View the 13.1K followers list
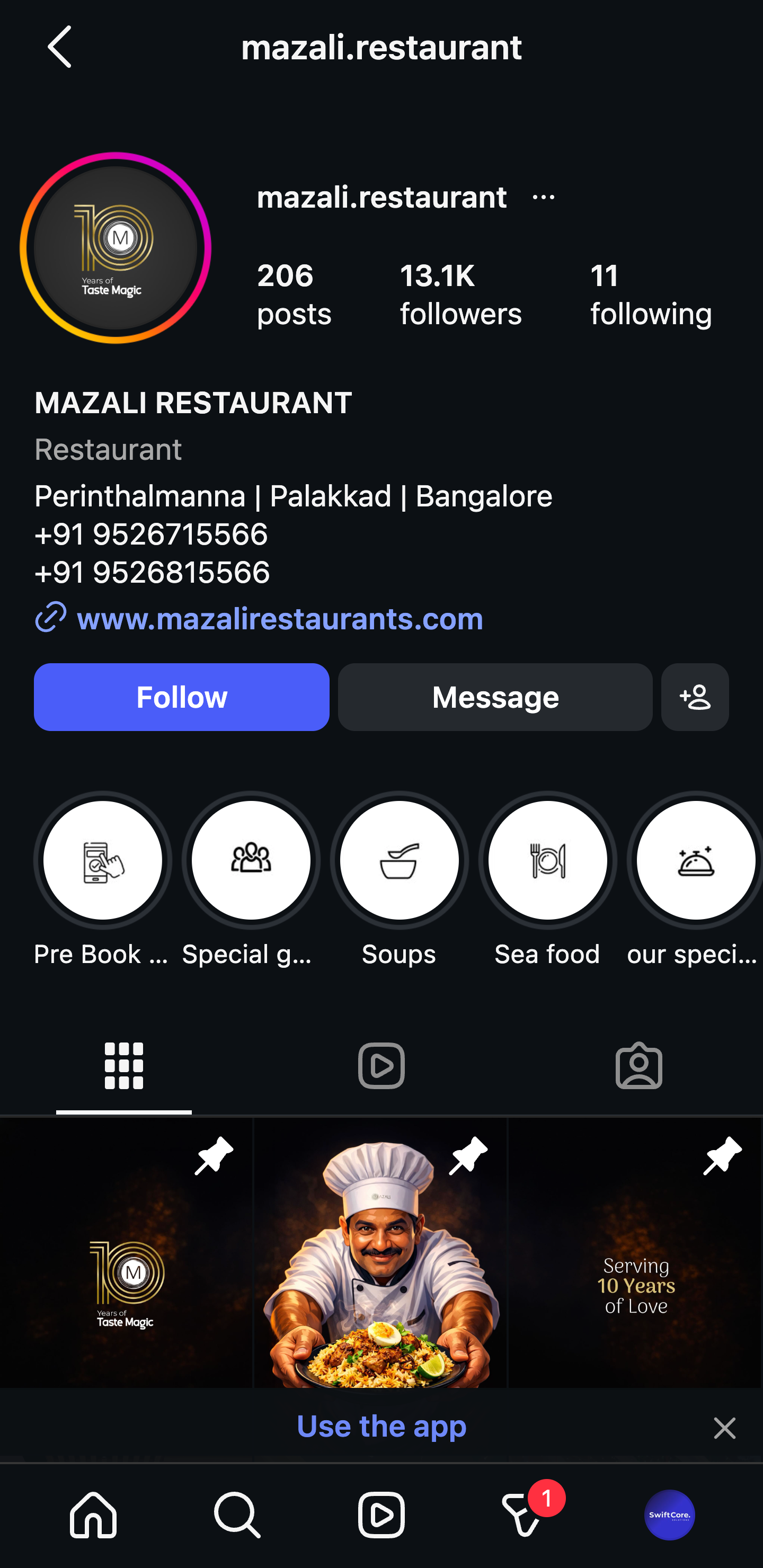The width and height of the screenshot is (763, 1568). tap(461, 294)
